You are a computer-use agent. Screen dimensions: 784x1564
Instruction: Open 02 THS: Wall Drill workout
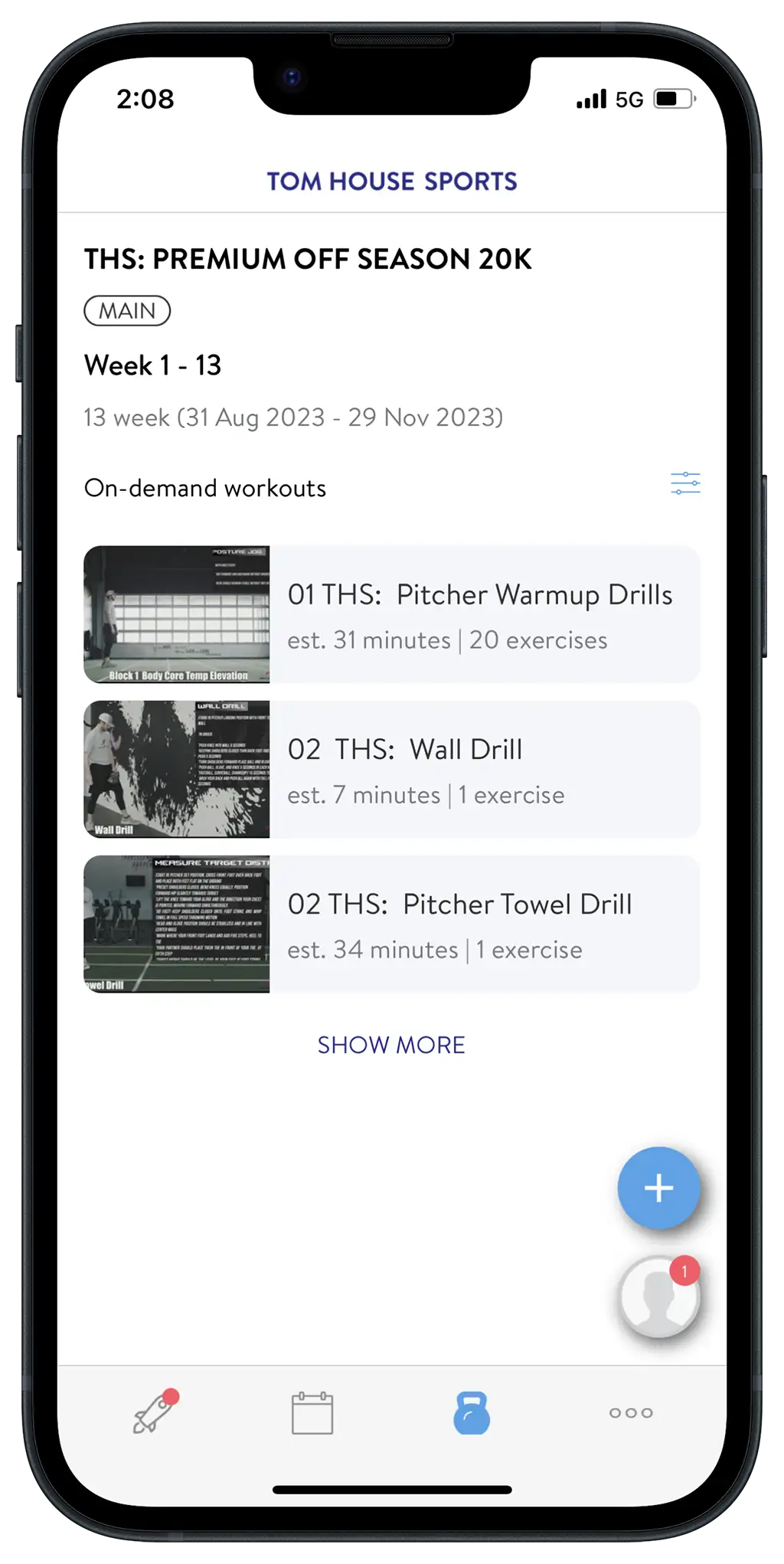click(392, 769)
